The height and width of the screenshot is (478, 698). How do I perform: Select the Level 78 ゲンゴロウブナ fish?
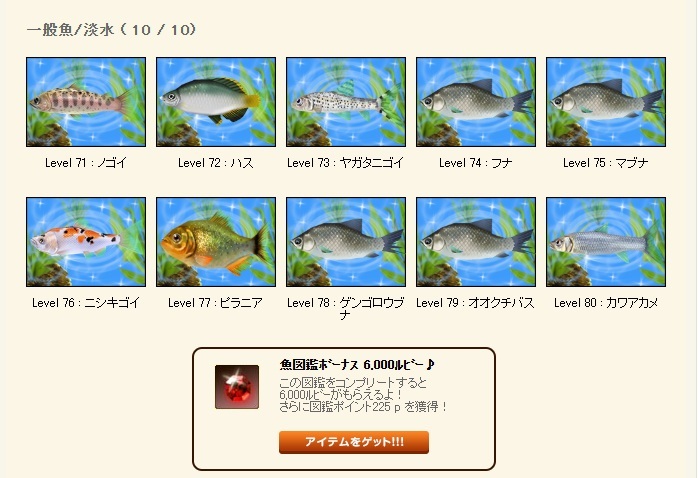[346, 242]
